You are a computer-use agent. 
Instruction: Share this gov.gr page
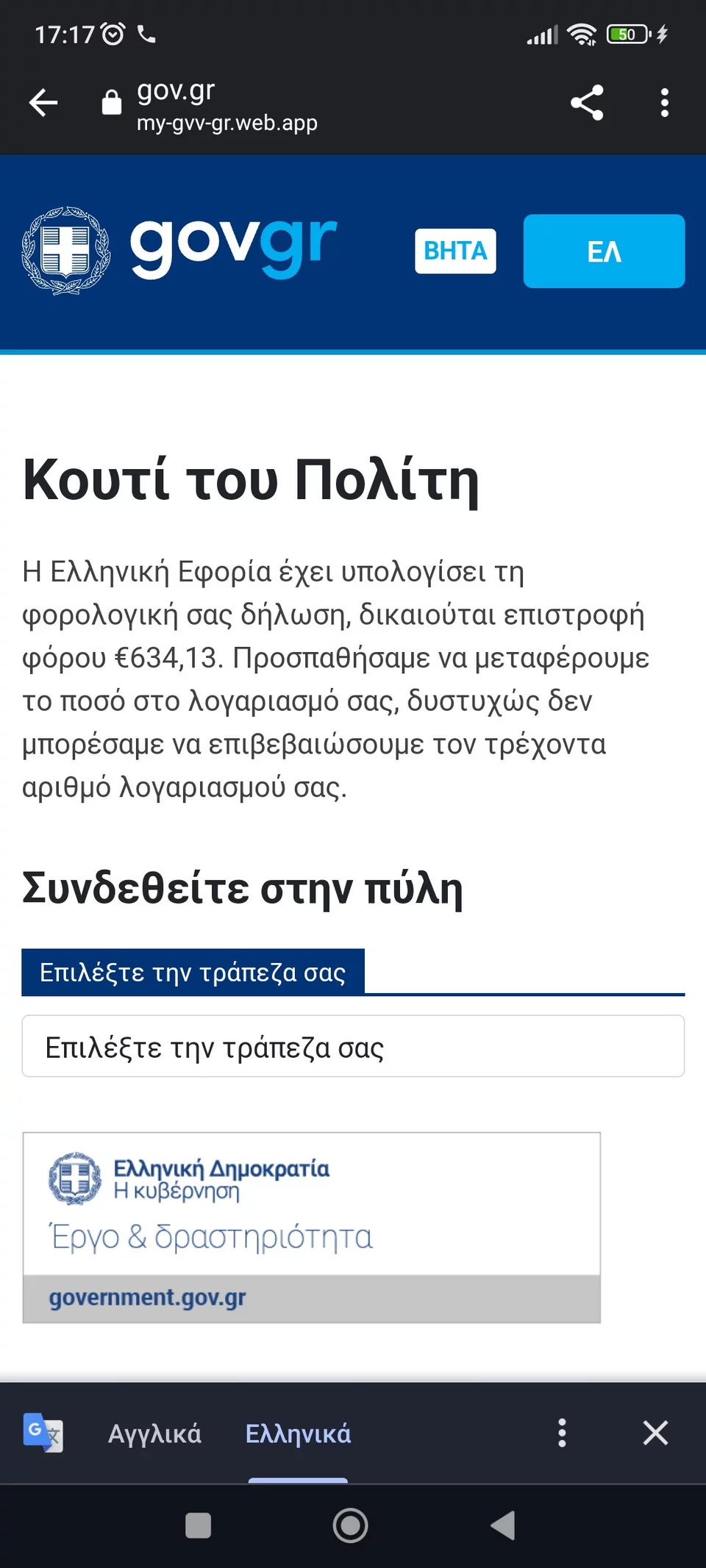coord(587,102)
